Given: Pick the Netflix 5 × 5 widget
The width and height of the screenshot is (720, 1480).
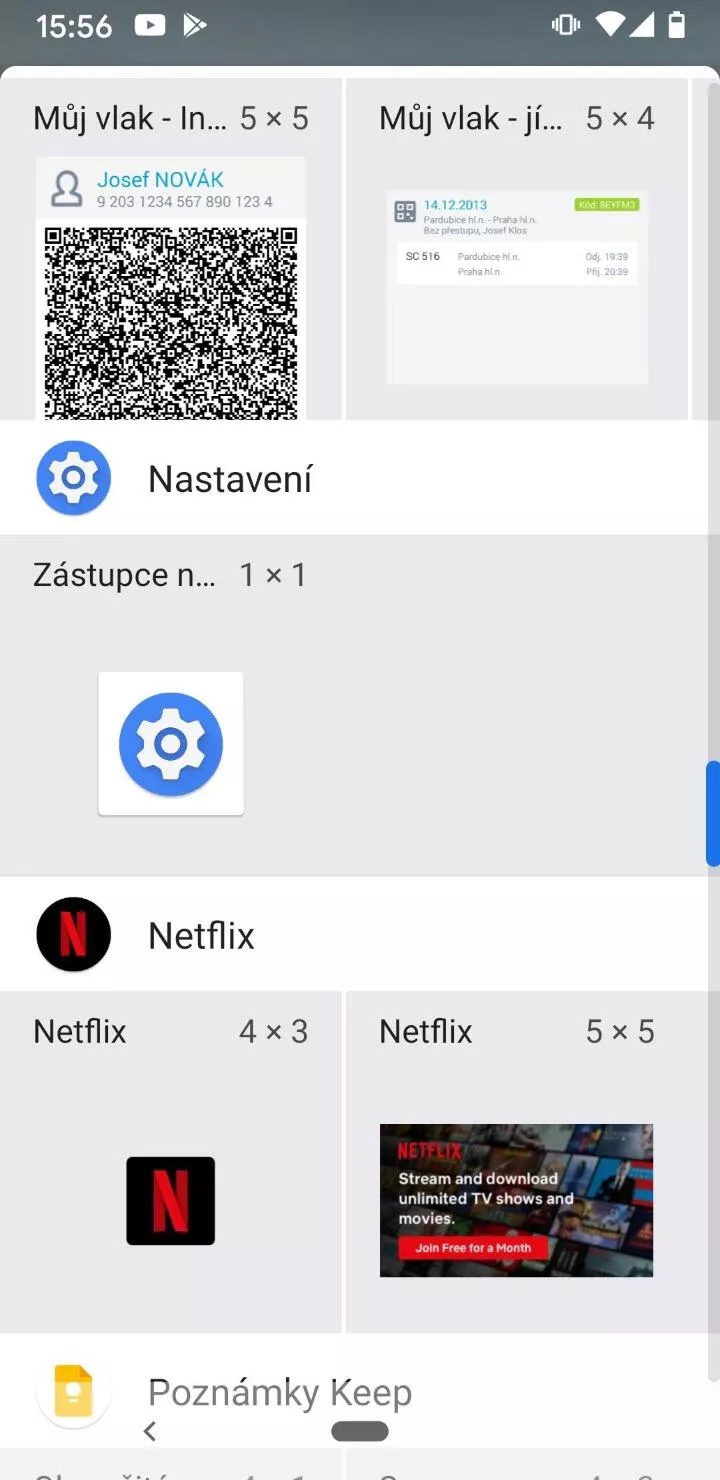Looking at the screenshot, I should tap(516, 1200).
